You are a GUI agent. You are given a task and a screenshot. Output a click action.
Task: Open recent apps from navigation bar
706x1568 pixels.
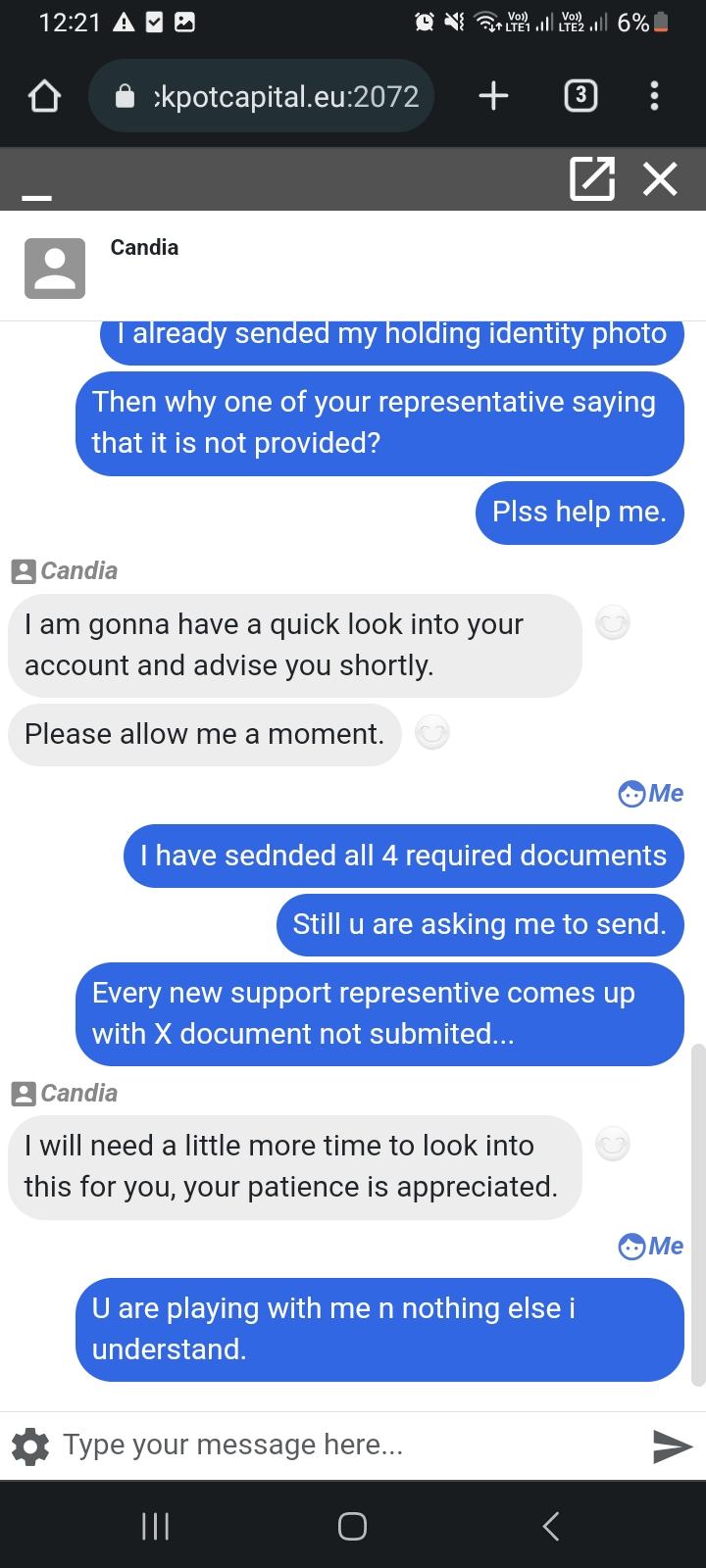click(x=155, y=1526)
